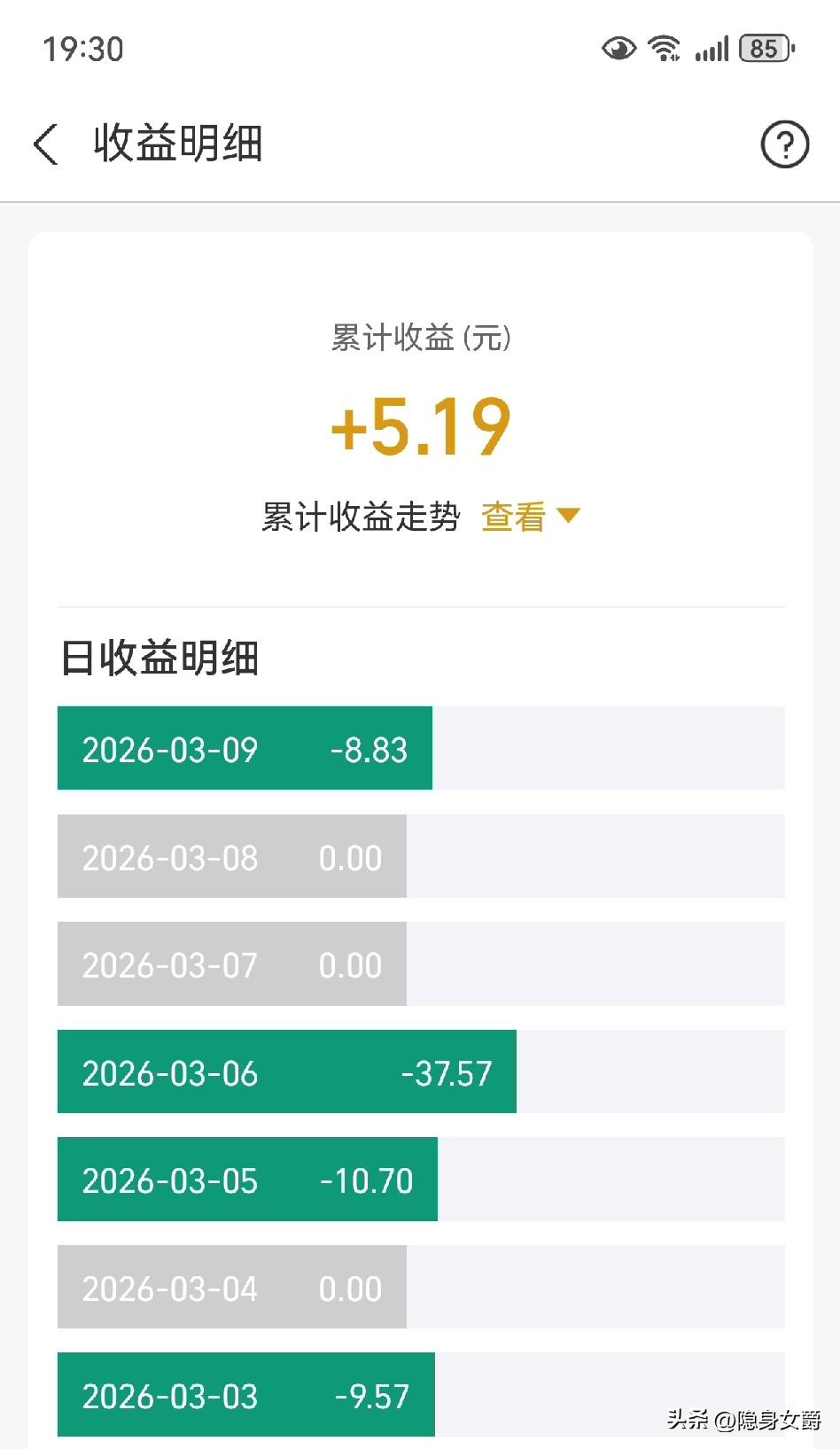Tap the eye icon in status bar
The height and width of the screenshot is (1449, 840).
click(618, 49)
